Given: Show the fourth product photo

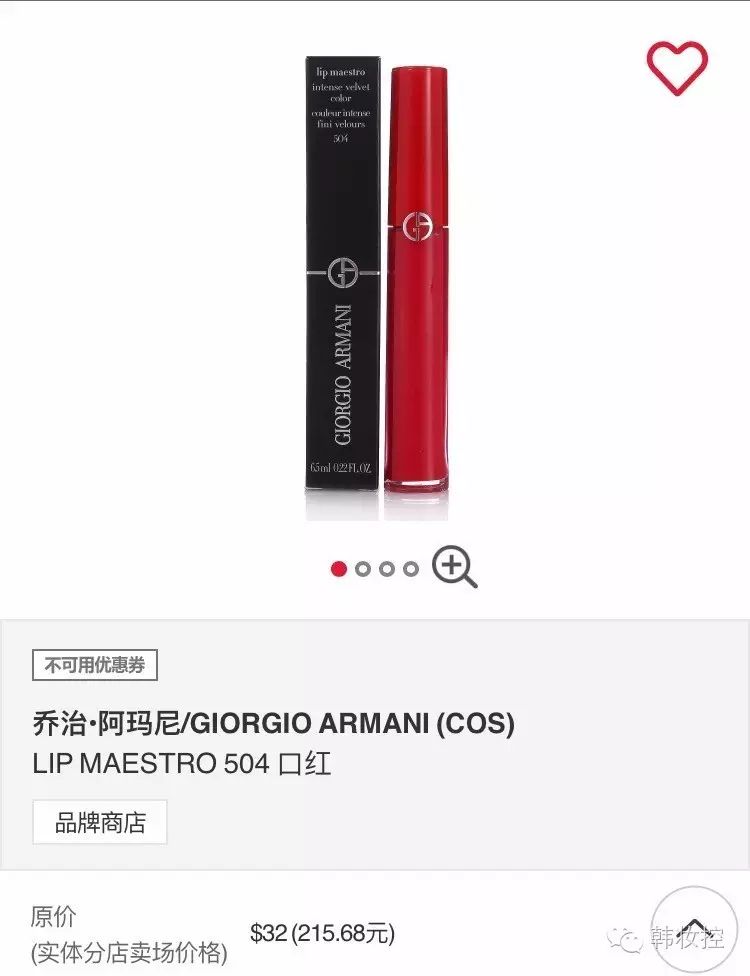Looking at the screenshot, I should [411, 569].
